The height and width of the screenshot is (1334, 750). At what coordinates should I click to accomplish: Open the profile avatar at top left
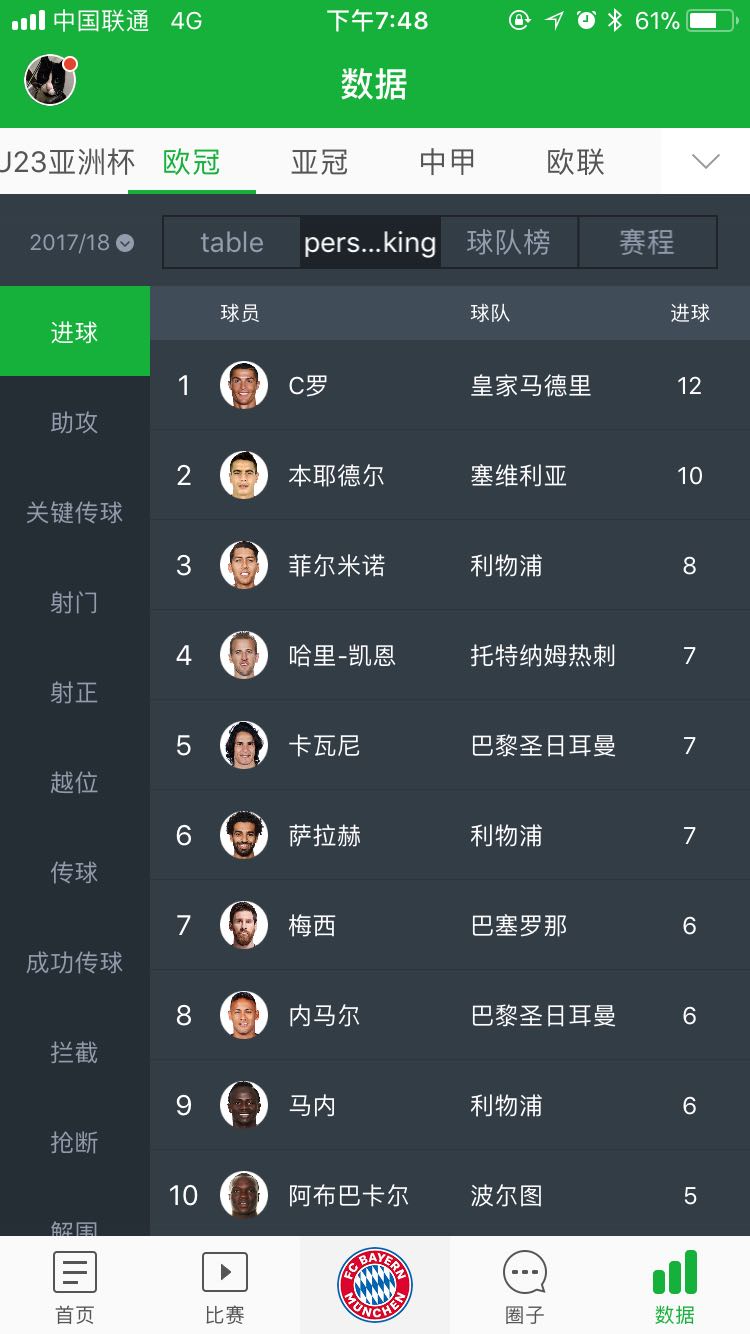click(x=51, y=80)
